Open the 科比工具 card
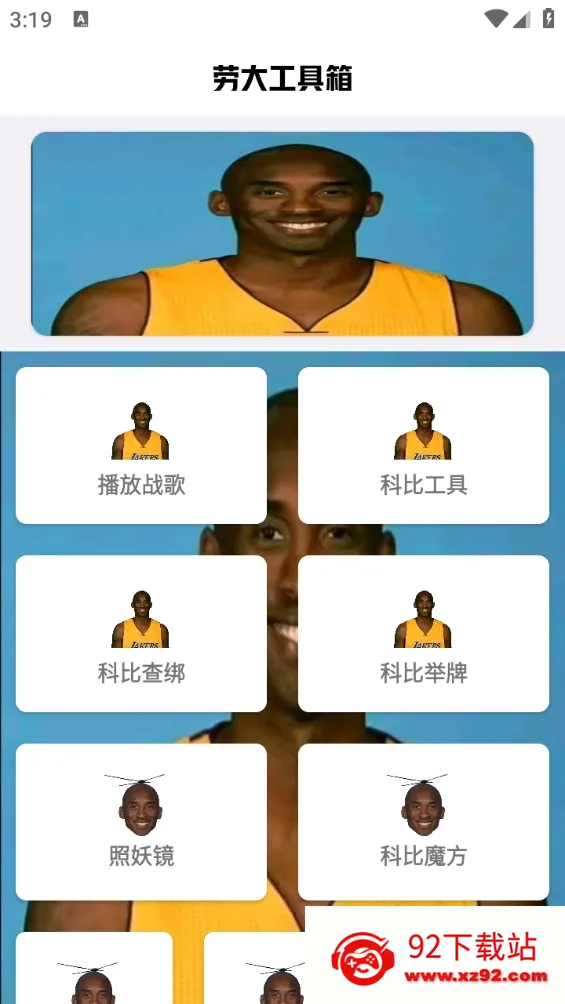 pyautogui.click(x=423, y=445)
